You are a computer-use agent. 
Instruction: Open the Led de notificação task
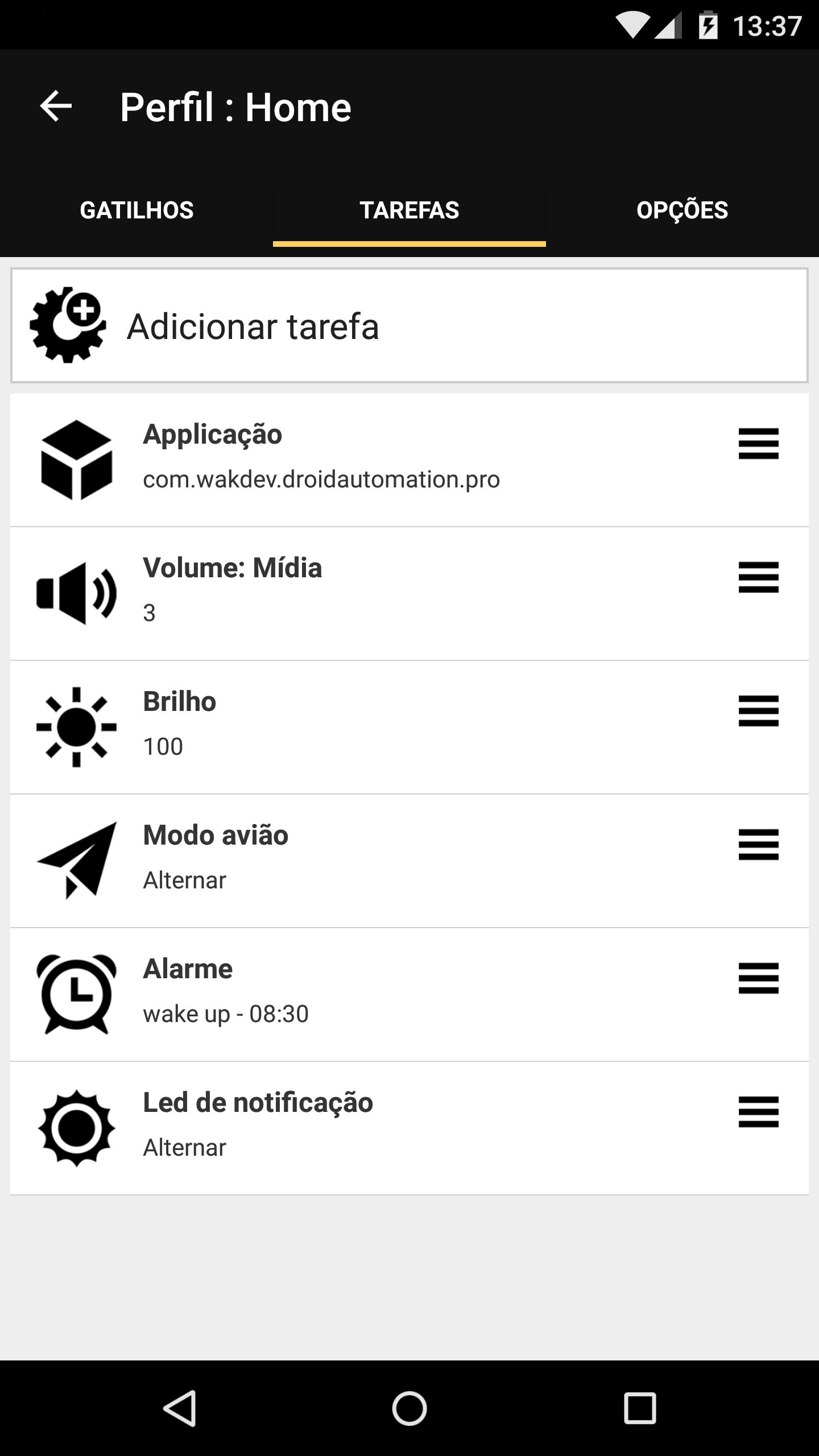pos(409,1128)
